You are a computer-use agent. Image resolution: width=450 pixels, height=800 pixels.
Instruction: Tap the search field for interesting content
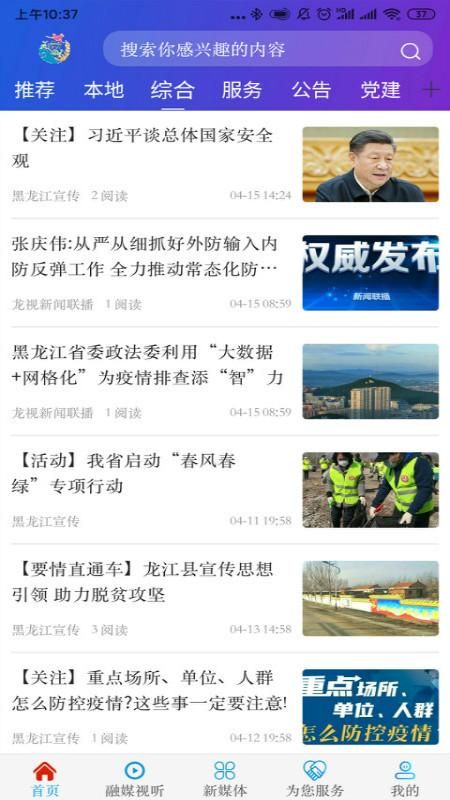point(268,49)
